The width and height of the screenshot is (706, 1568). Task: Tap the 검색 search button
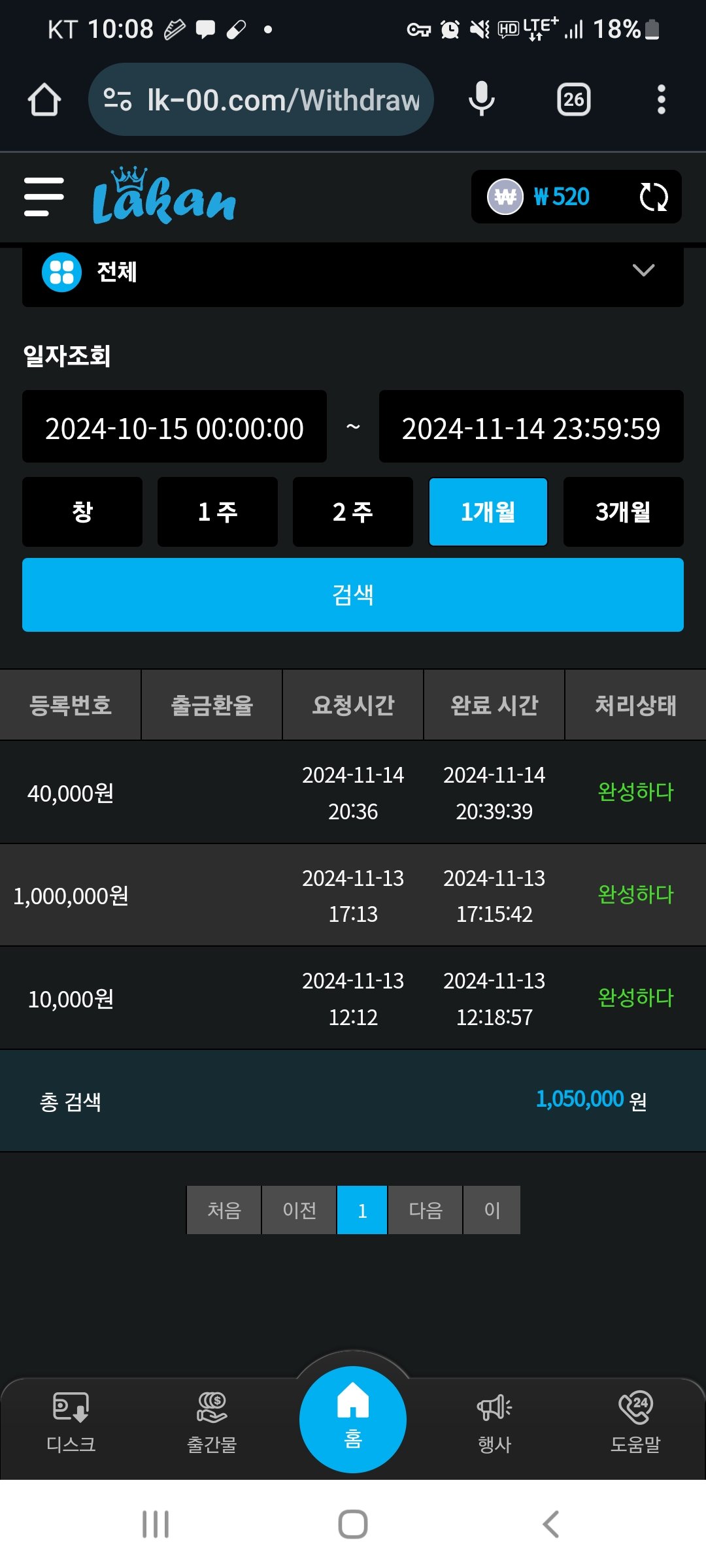353,595
